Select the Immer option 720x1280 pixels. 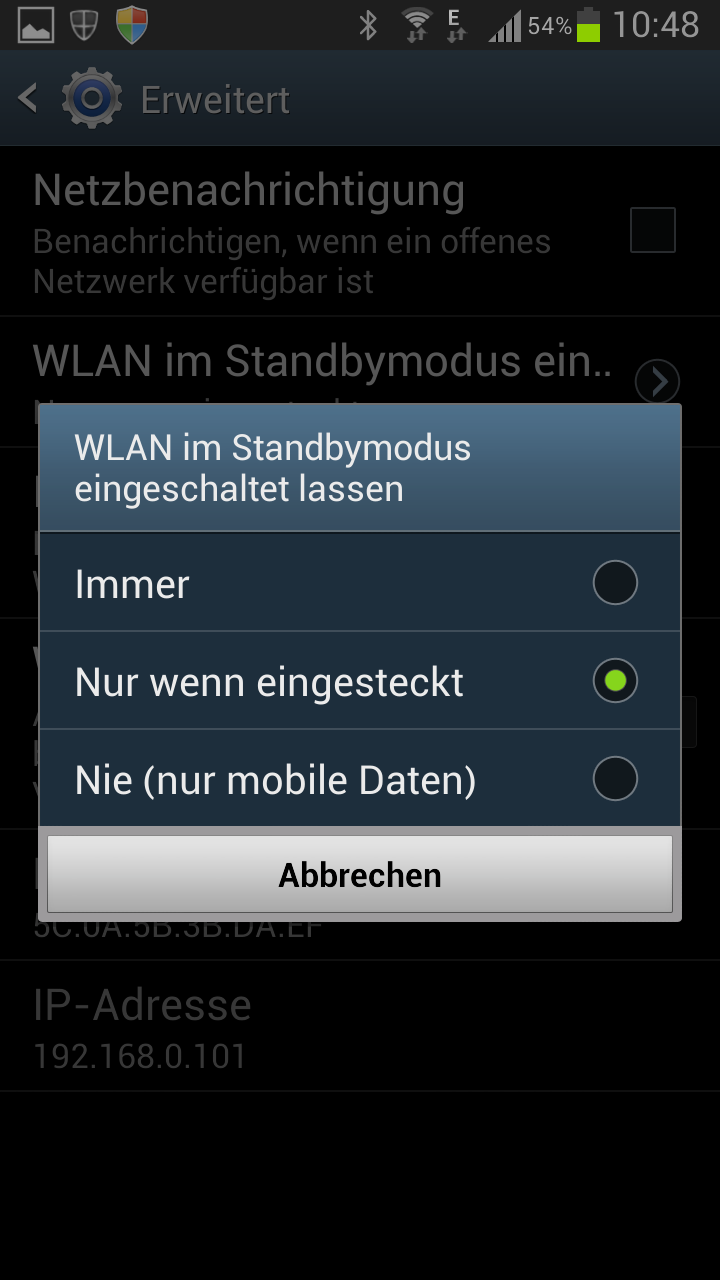tap(359, 583)
